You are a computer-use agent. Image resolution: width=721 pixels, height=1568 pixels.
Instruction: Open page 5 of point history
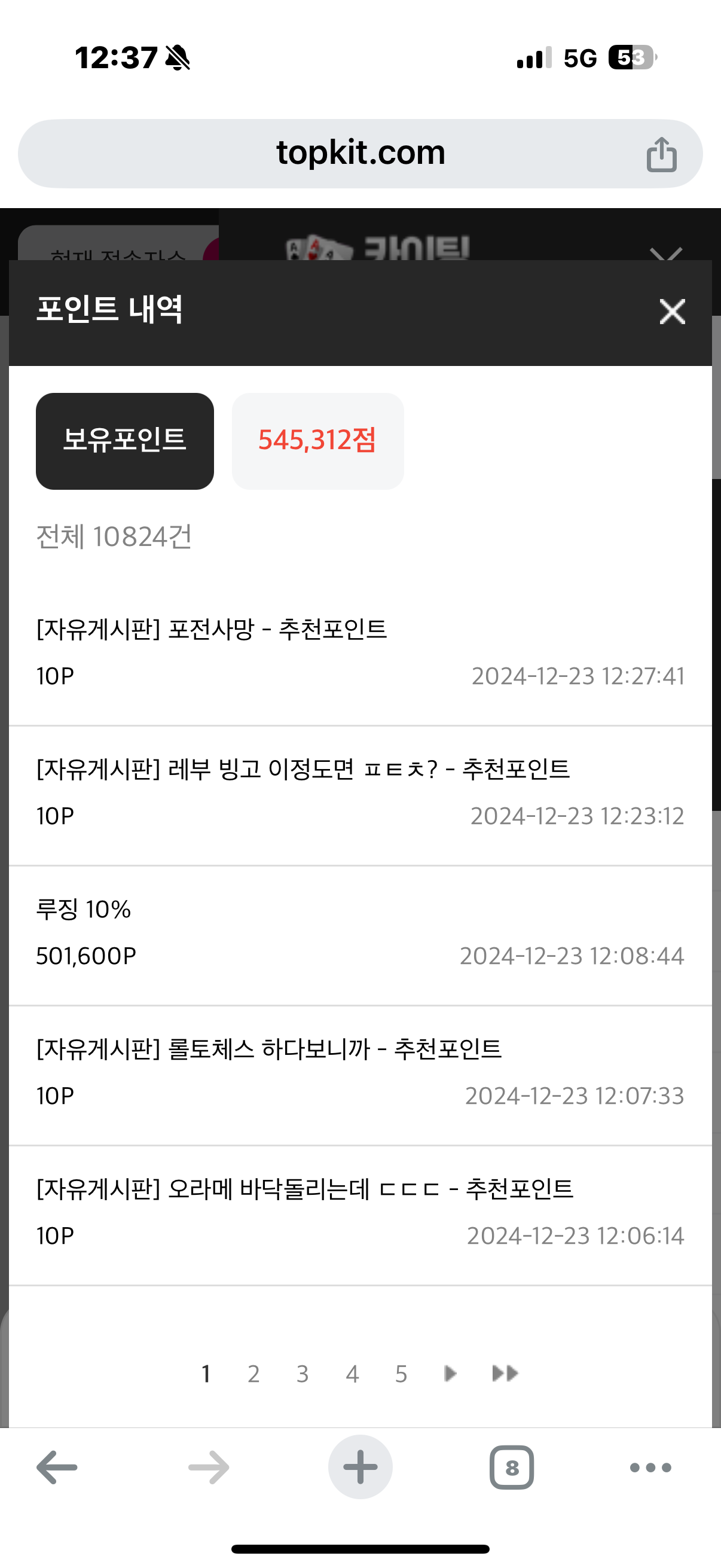401,1374
